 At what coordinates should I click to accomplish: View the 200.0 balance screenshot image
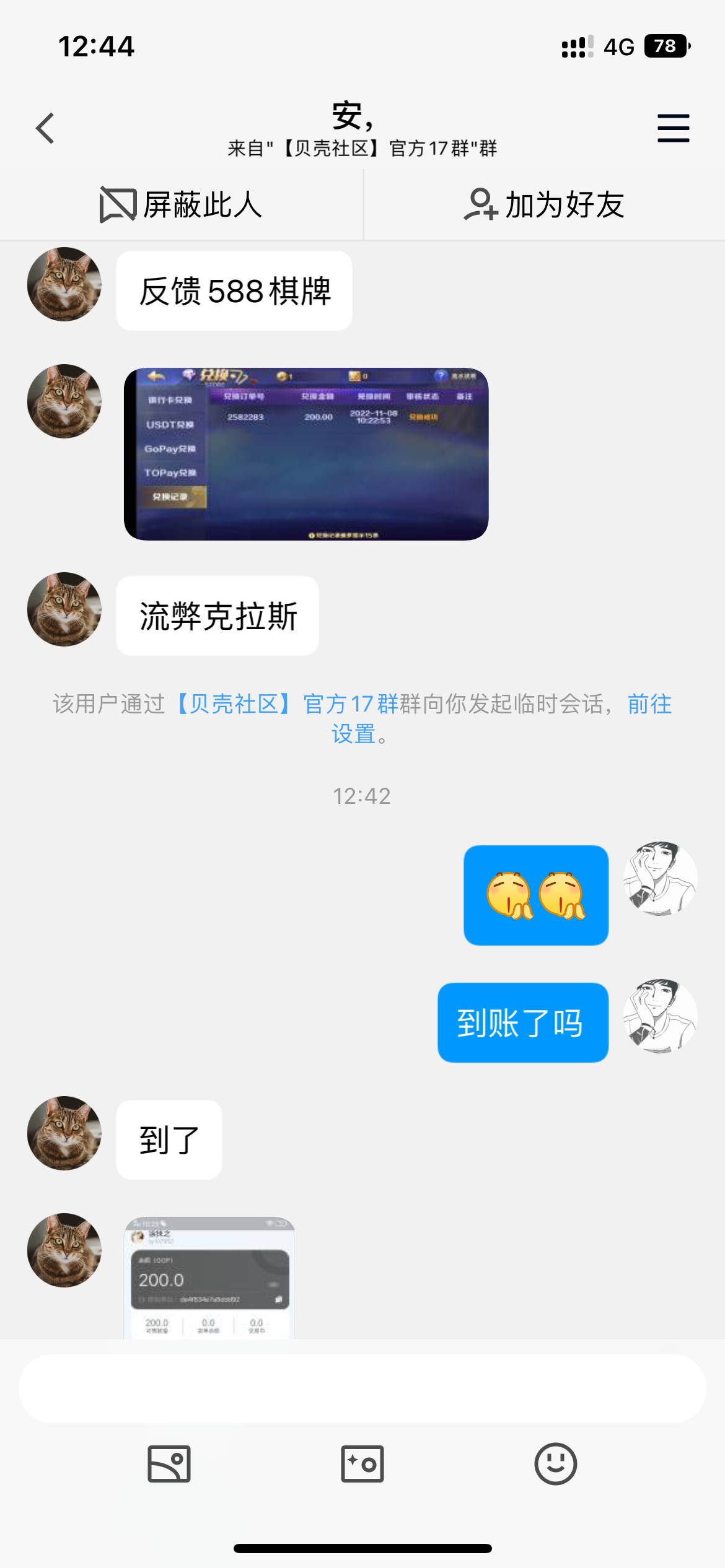tap(209, 1278)
